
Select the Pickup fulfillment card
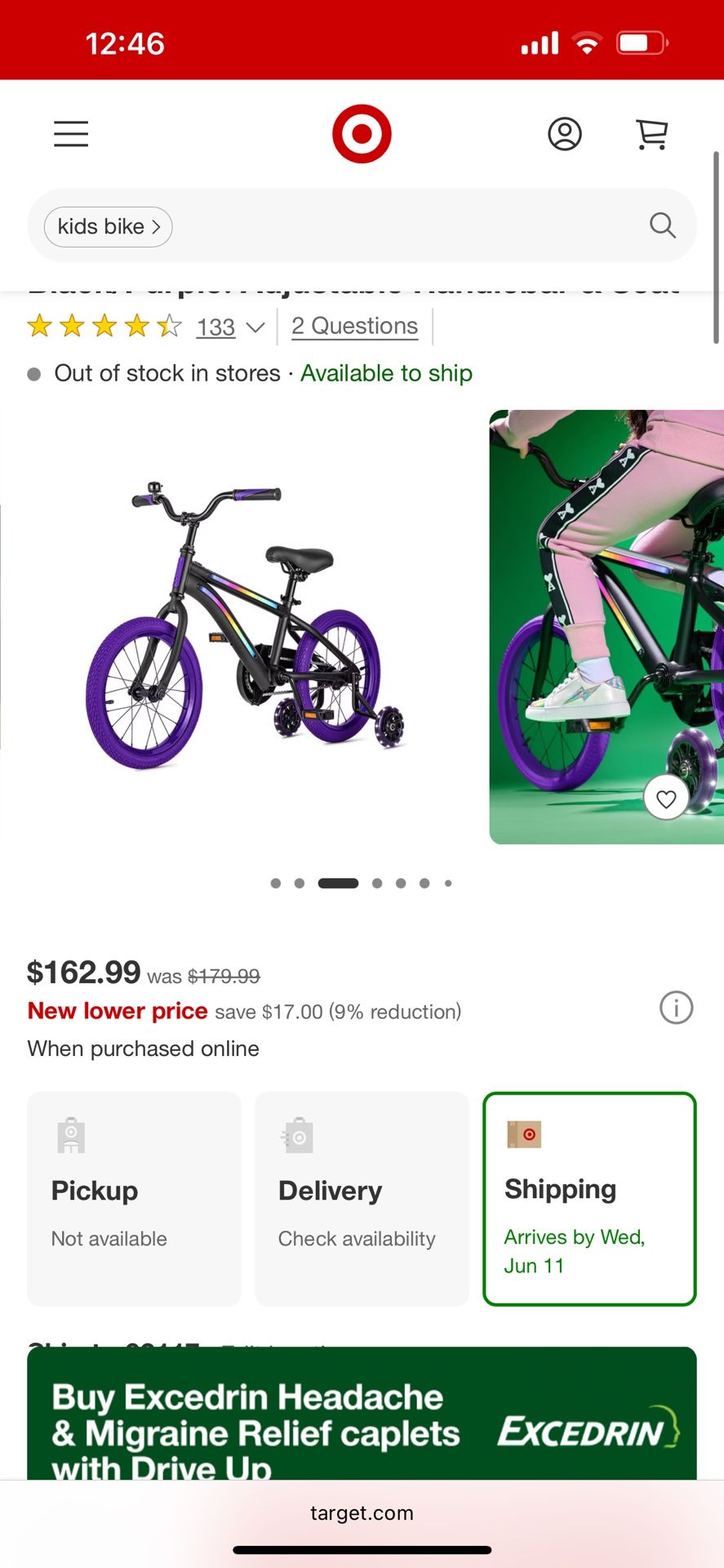pyautogui.click(x=134, y=1197)
